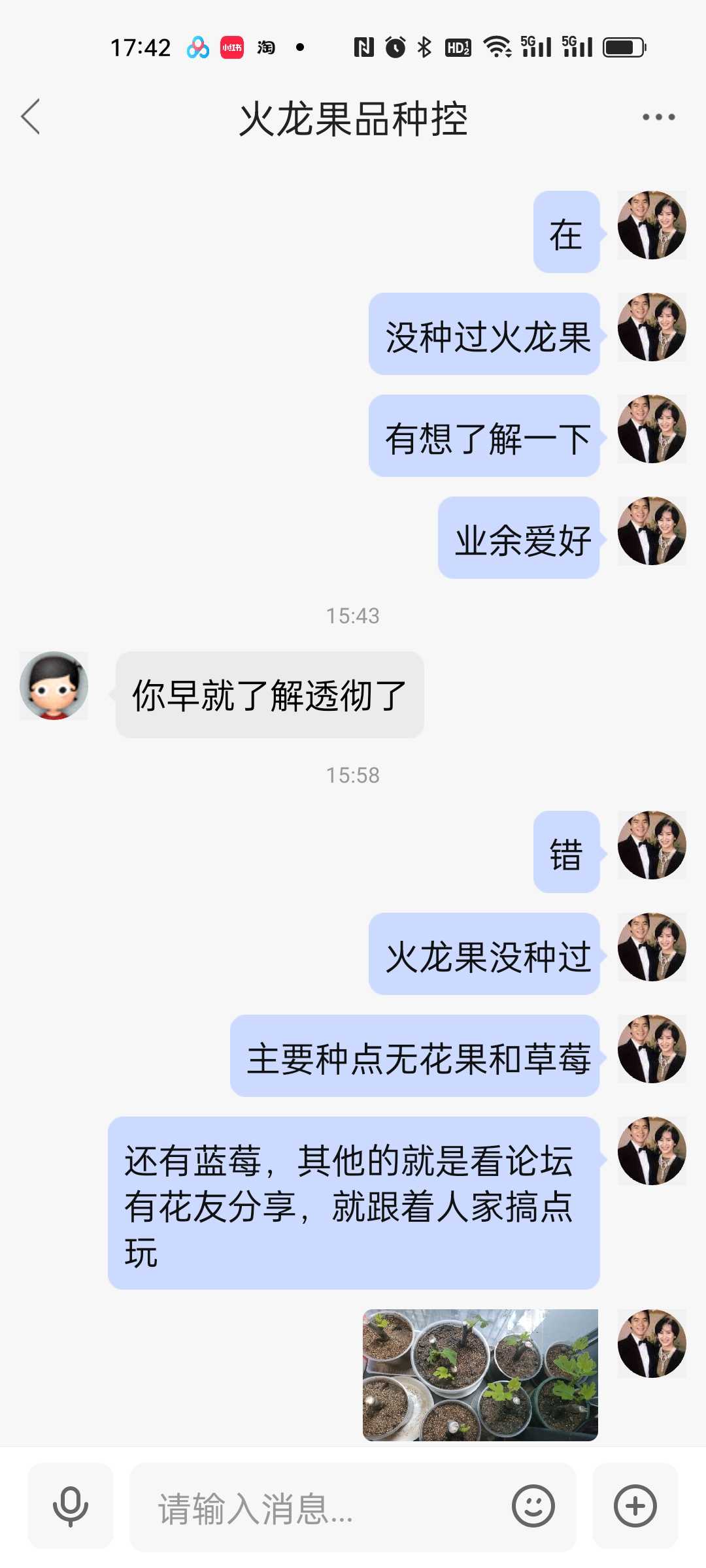Screen dimensions: 706x1568
Task: Open the plus attachment menu
Action: point(635,1506)
